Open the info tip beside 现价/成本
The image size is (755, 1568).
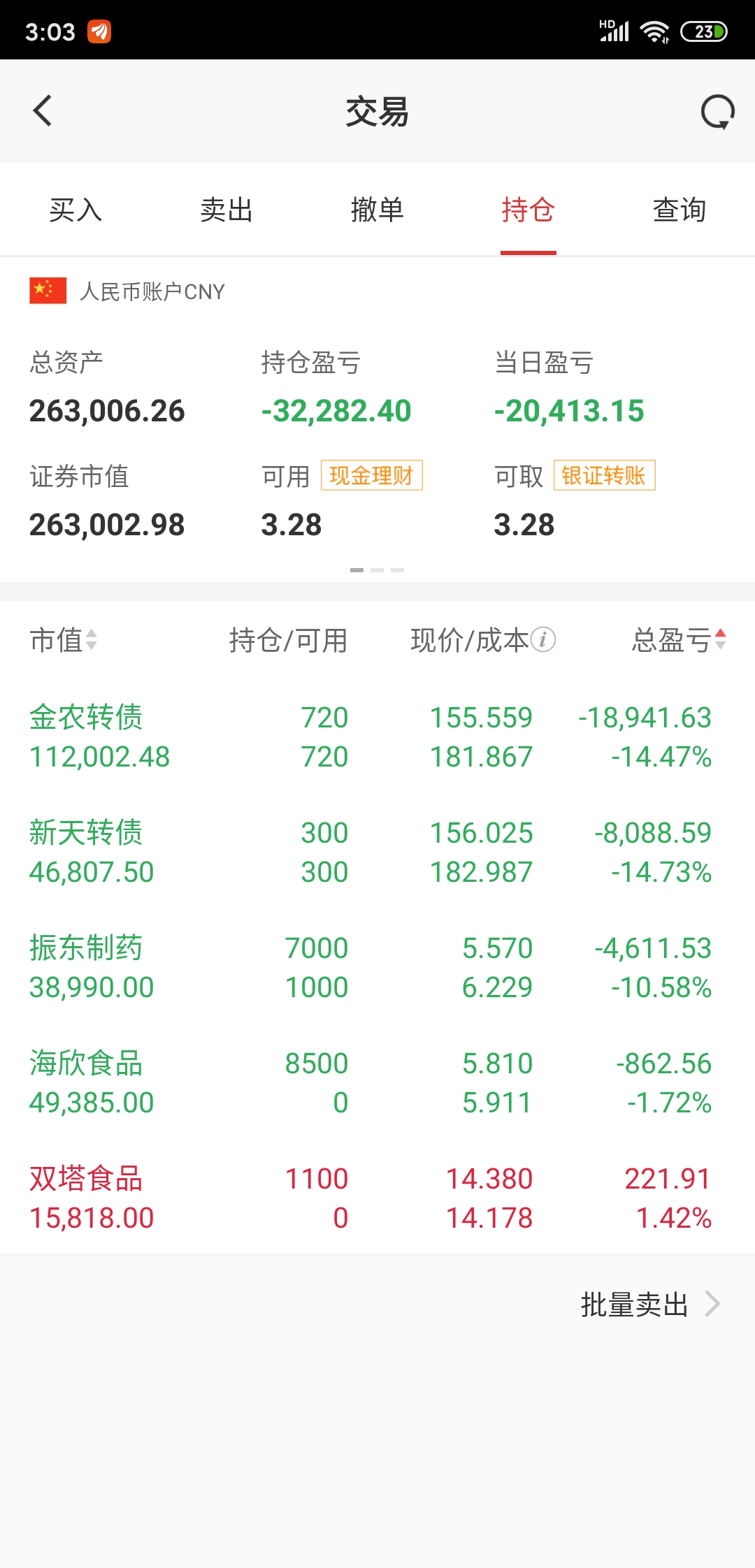(x=544, y=640)
